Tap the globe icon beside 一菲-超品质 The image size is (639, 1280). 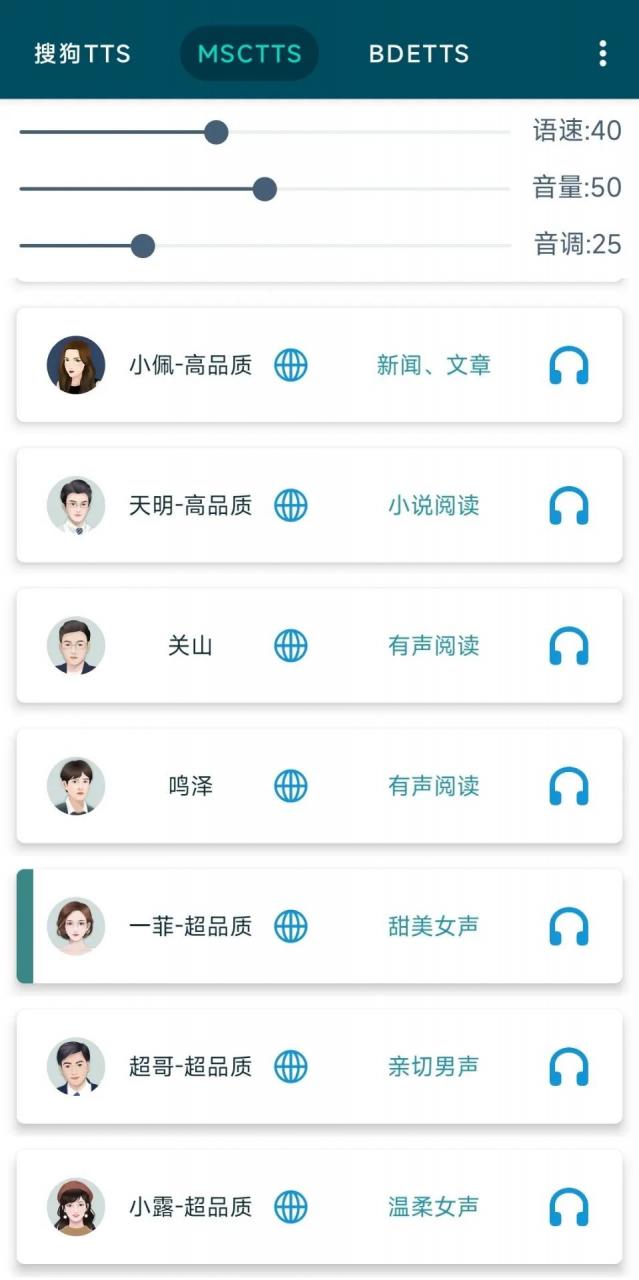click(291, 926)
